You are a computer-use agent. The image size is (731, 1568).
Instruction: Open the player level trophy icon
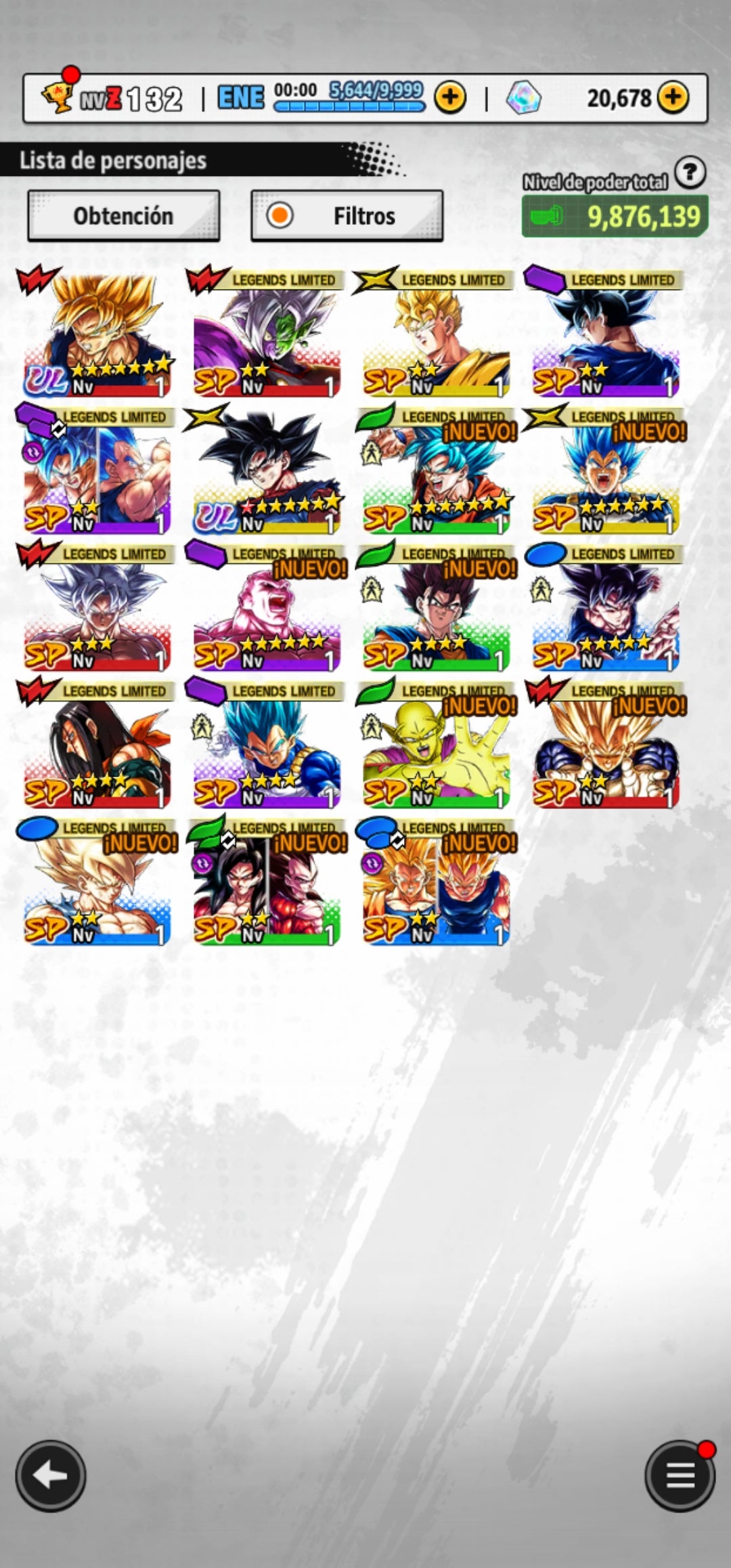click(58, 97)
